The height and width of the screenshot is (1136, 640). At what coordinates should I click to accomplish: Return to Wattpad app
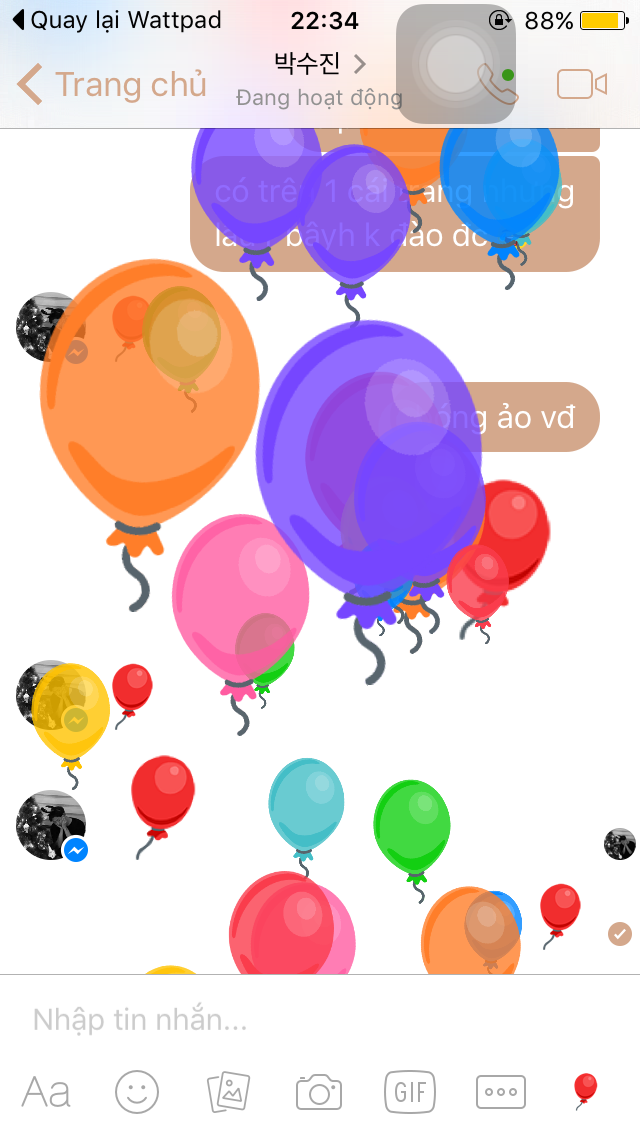115,20
